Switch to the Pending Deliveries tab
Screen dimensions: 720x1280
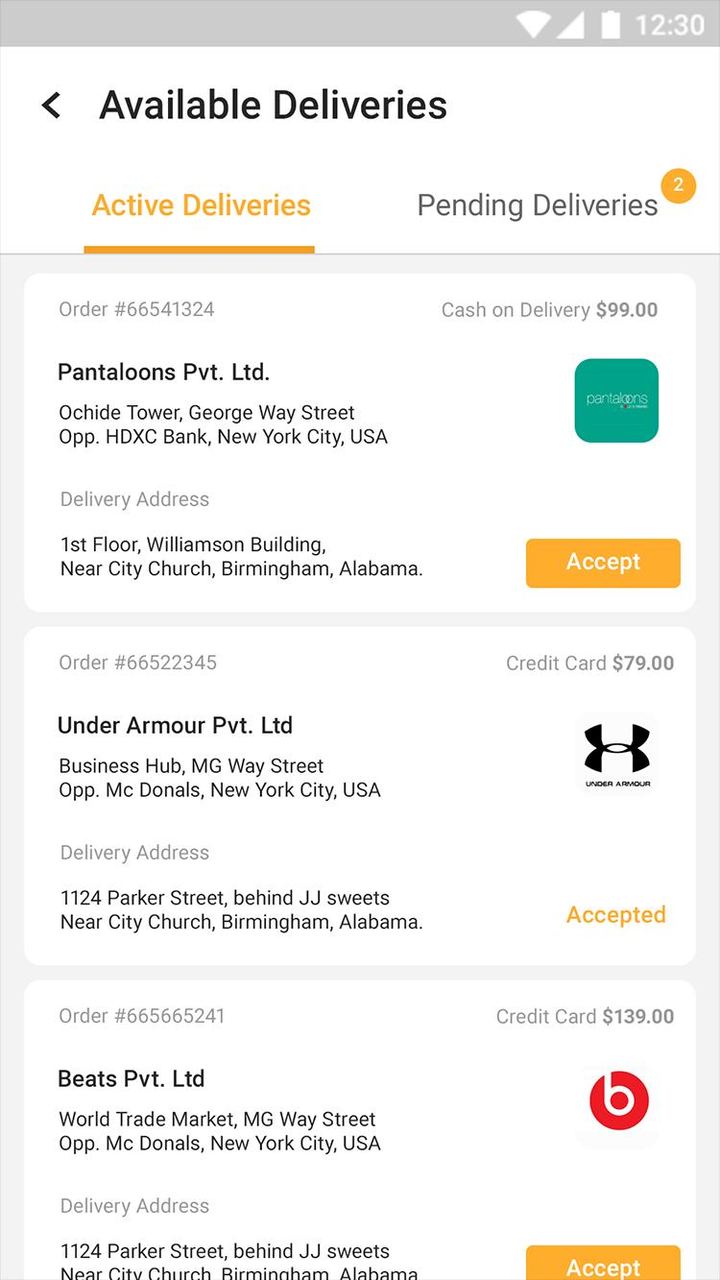tap(537, 205)
